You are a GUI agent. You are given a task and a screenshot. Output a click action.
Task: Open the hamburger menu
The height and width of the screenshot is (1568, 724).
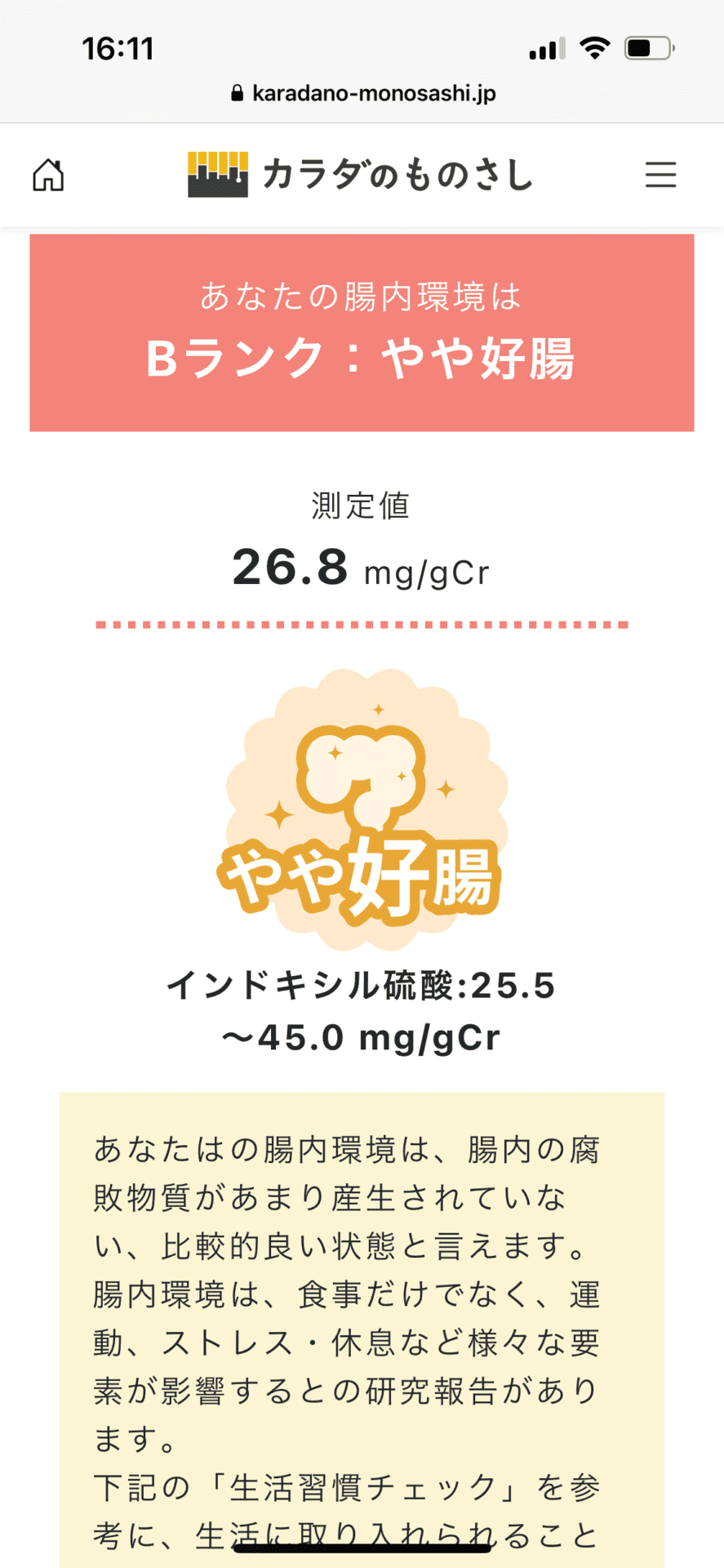click(x=660, y=175)
